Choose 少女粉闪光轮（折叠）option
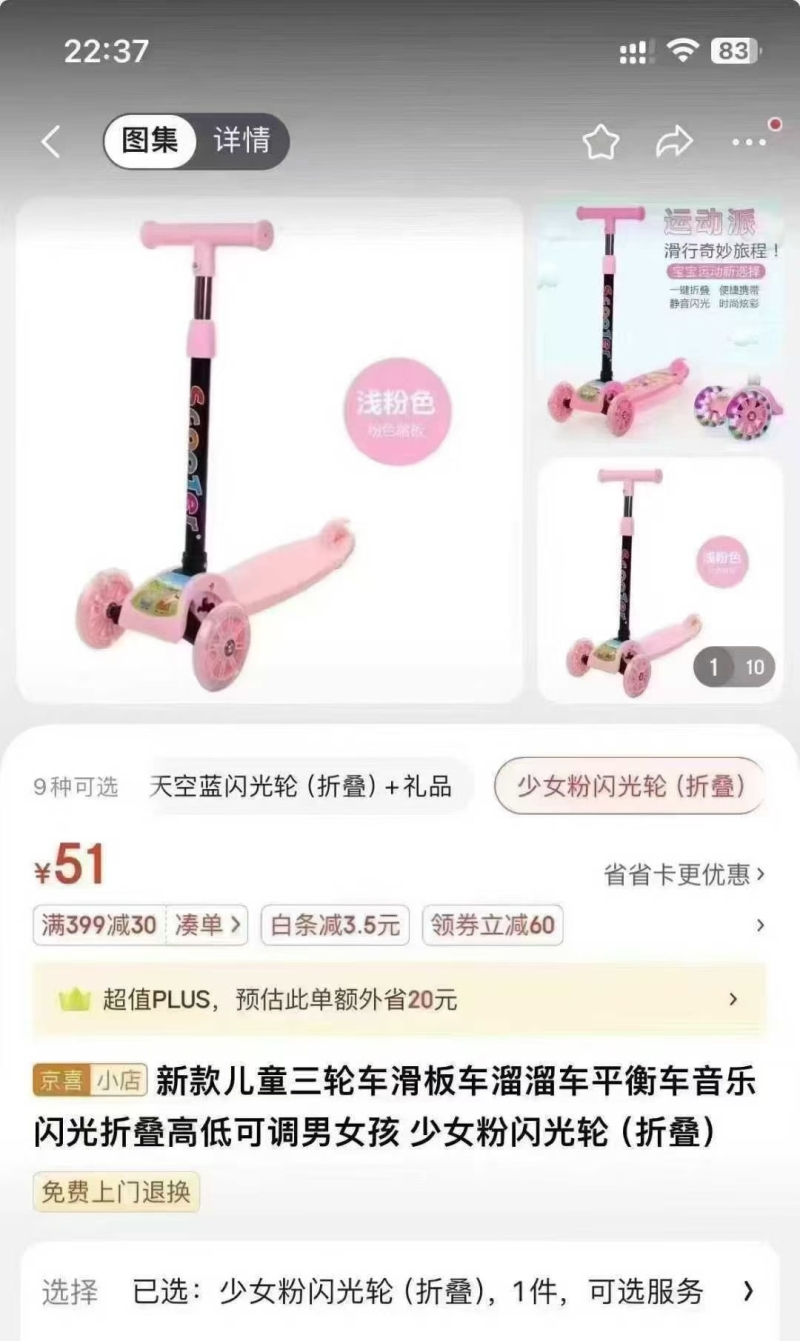Screen dimensions: 800x1341 [x=630, y=786]
